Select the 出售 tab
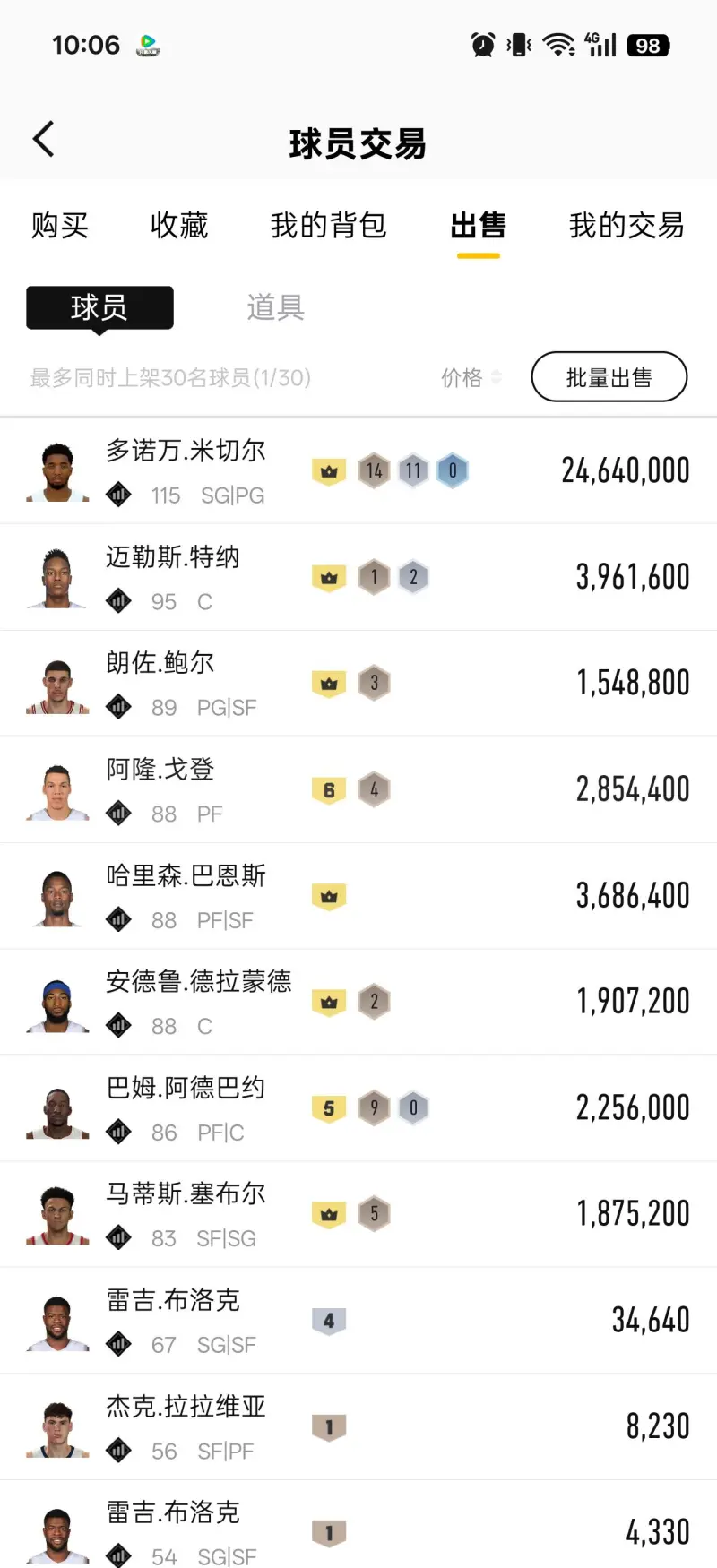The height and width of the screenshot is (1568, 717). (478, 226)
